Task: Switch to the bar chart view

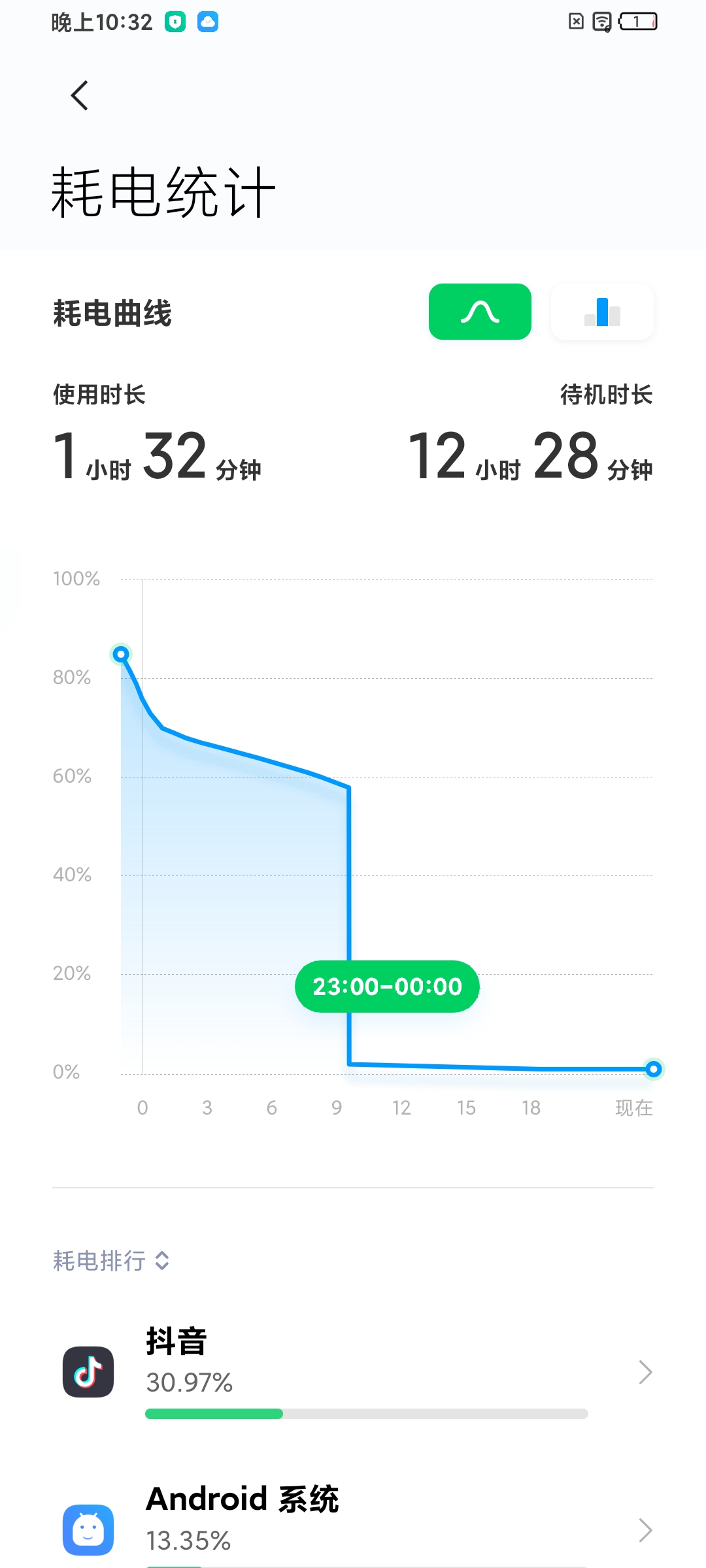Action: (x=602, y=312)
